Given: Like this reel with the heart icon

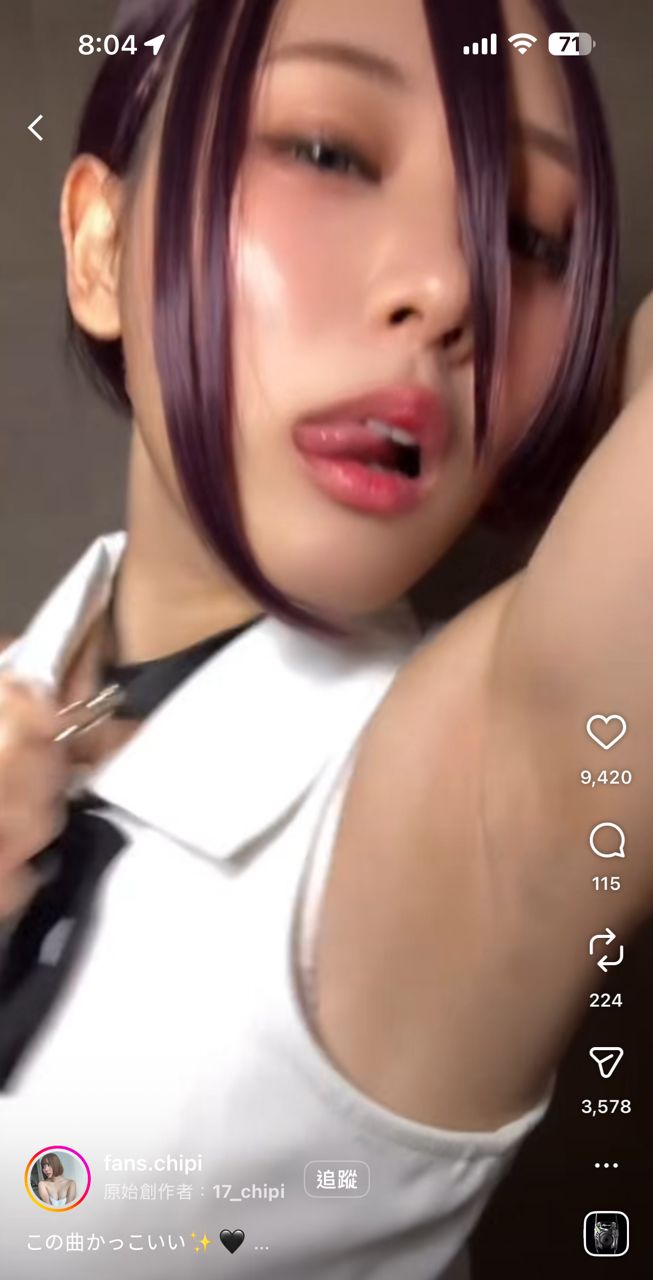Looking at the screenshot, I should 606,733.
